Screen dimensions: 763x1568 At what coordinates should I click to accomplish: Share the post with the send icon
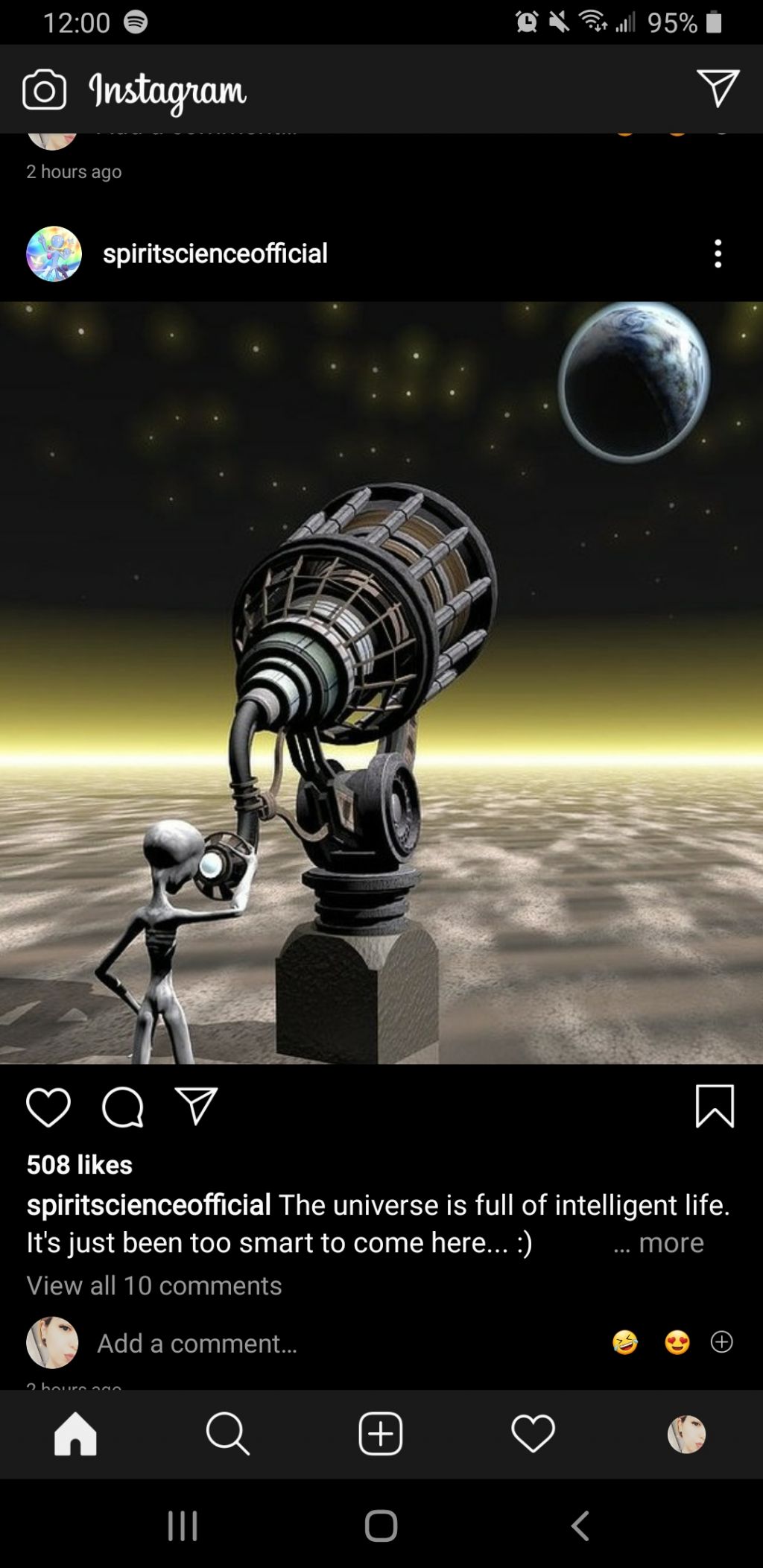click(x=196, y=1105)
